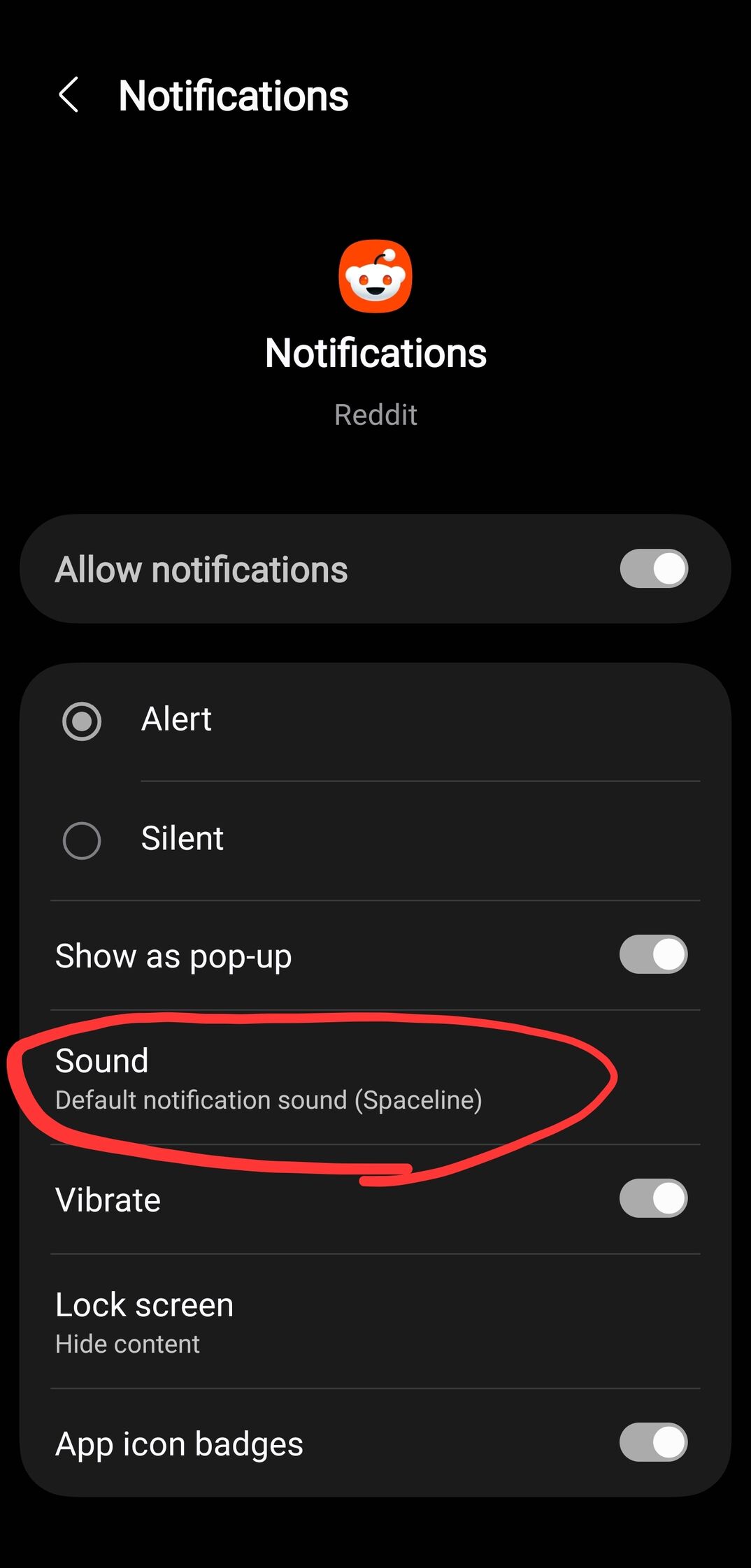This screenshot has width=751, height=1568.
Task: Disable Show as pop-up
Action: (x=654, y=954)
